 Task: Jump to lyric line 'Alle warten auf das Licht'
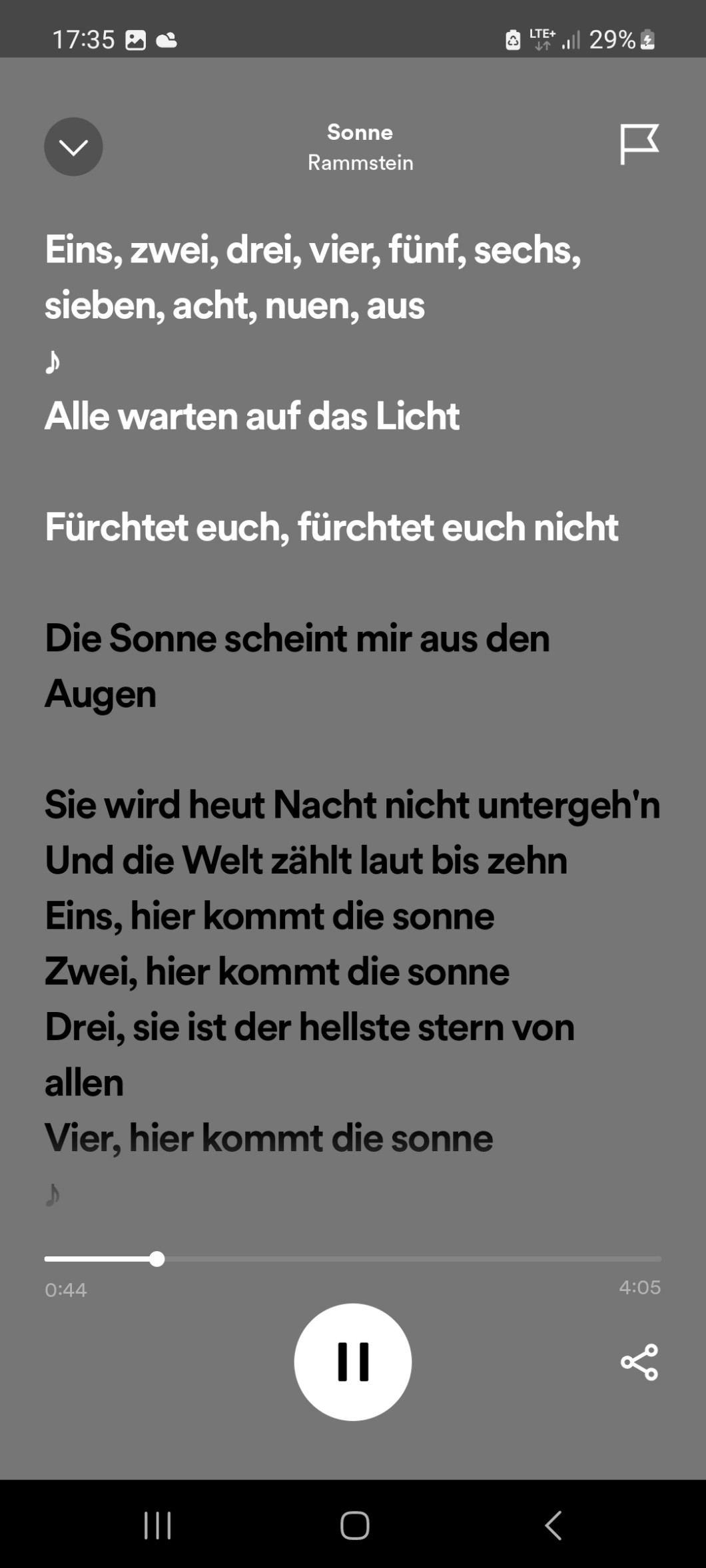coord(252,417)
